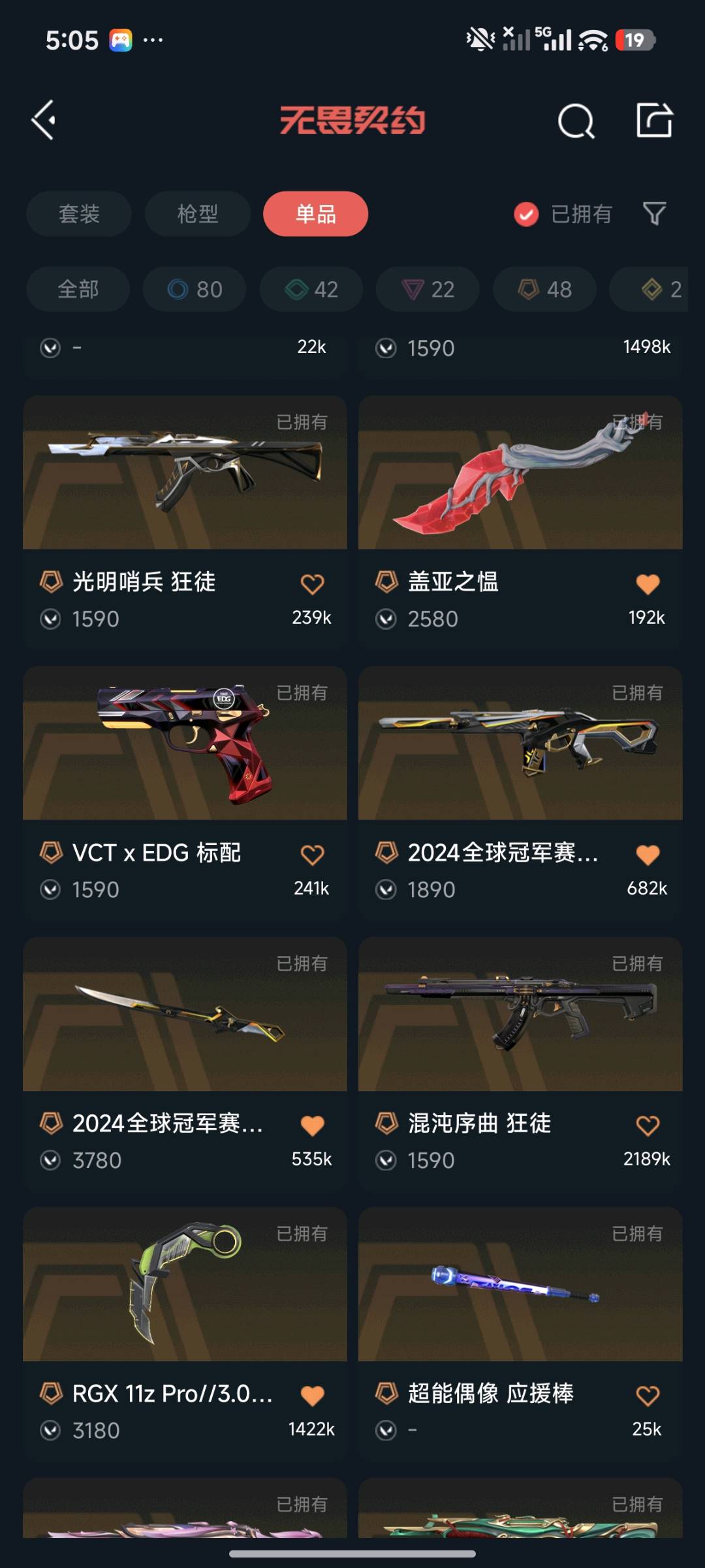Go back with the top-left arrow
This screenshot has width=705, height=1568.
(x=44, y=120)
